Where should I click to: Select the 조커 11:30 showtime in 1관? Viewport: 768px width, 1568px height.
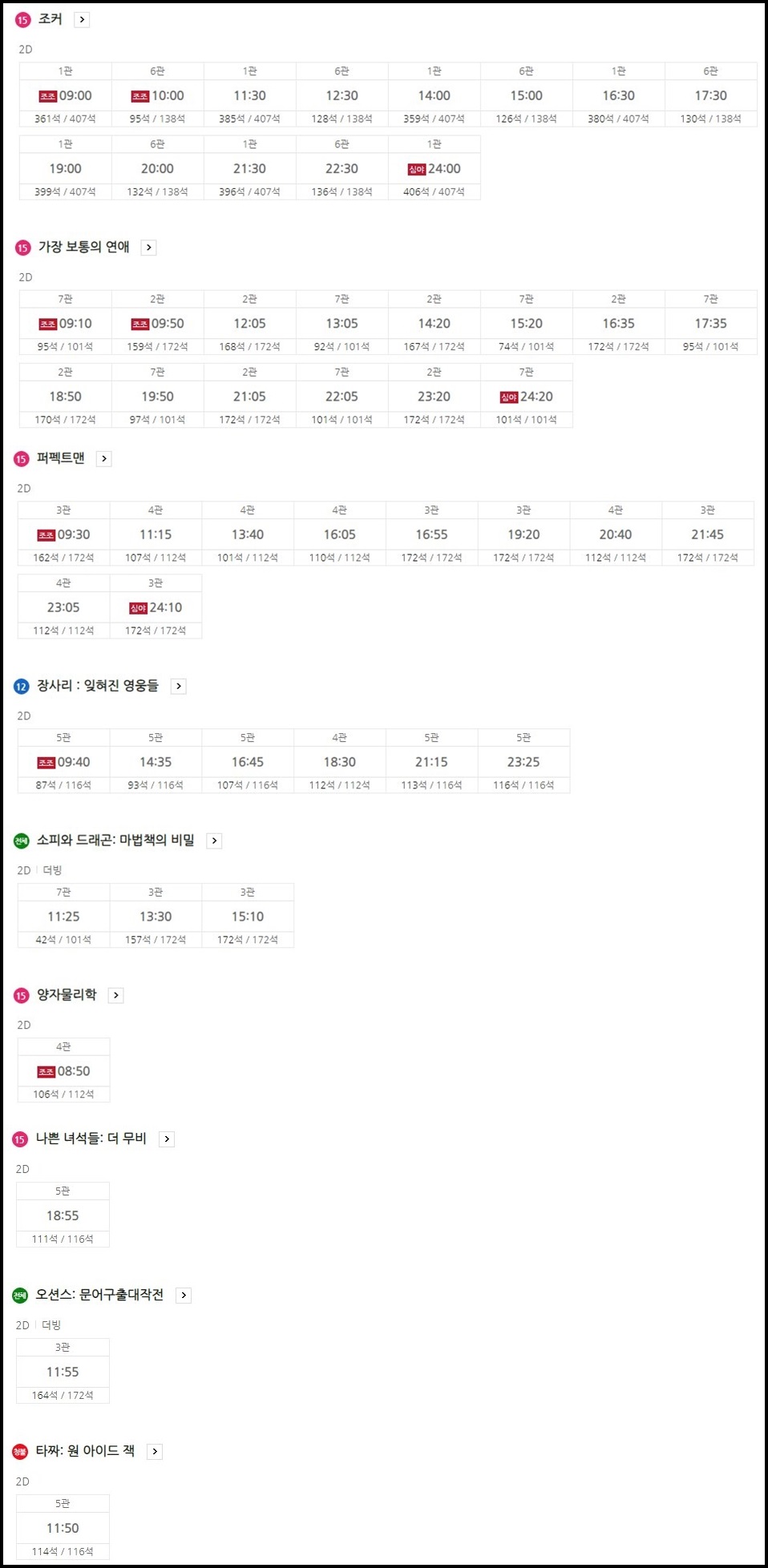[x=250, y=95]
